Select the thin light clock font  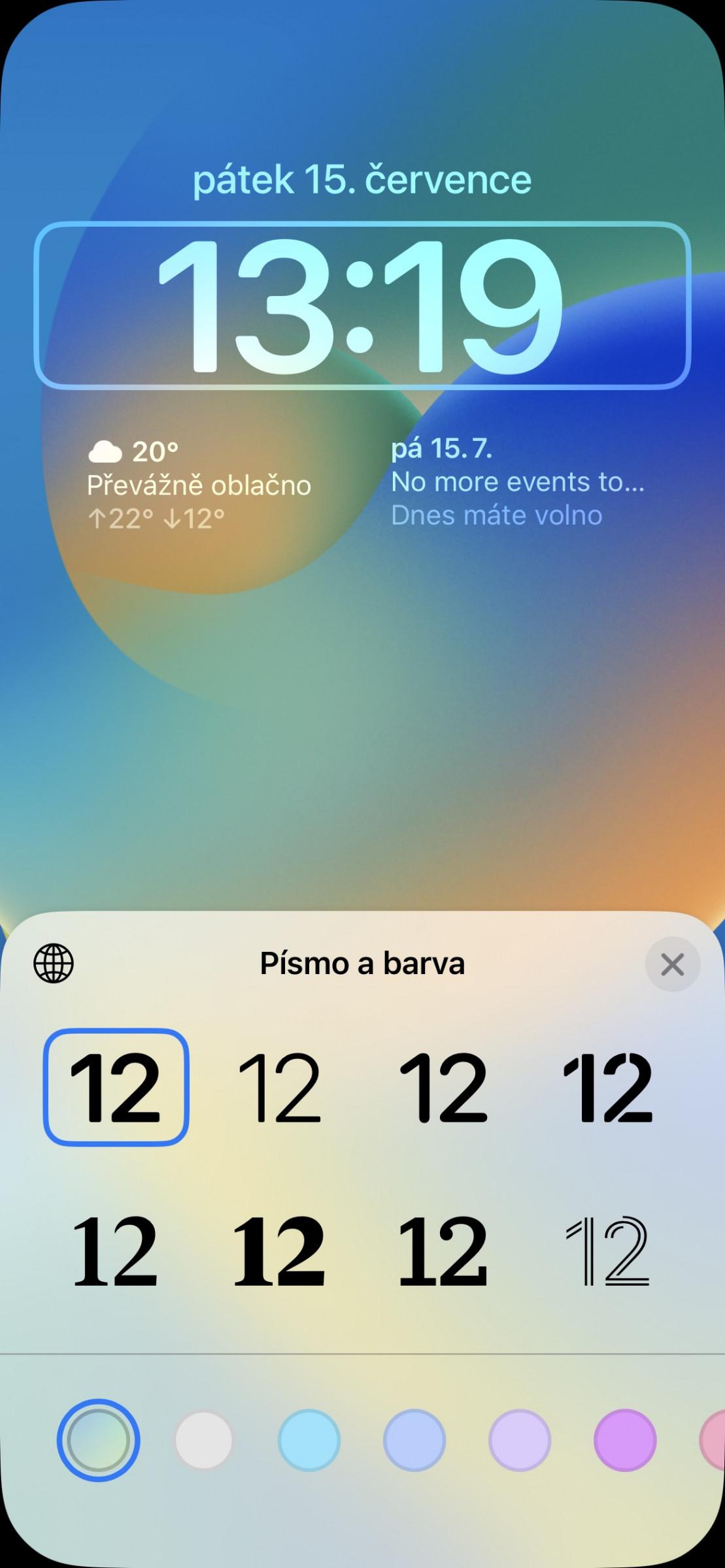[x=280, y=1088]
